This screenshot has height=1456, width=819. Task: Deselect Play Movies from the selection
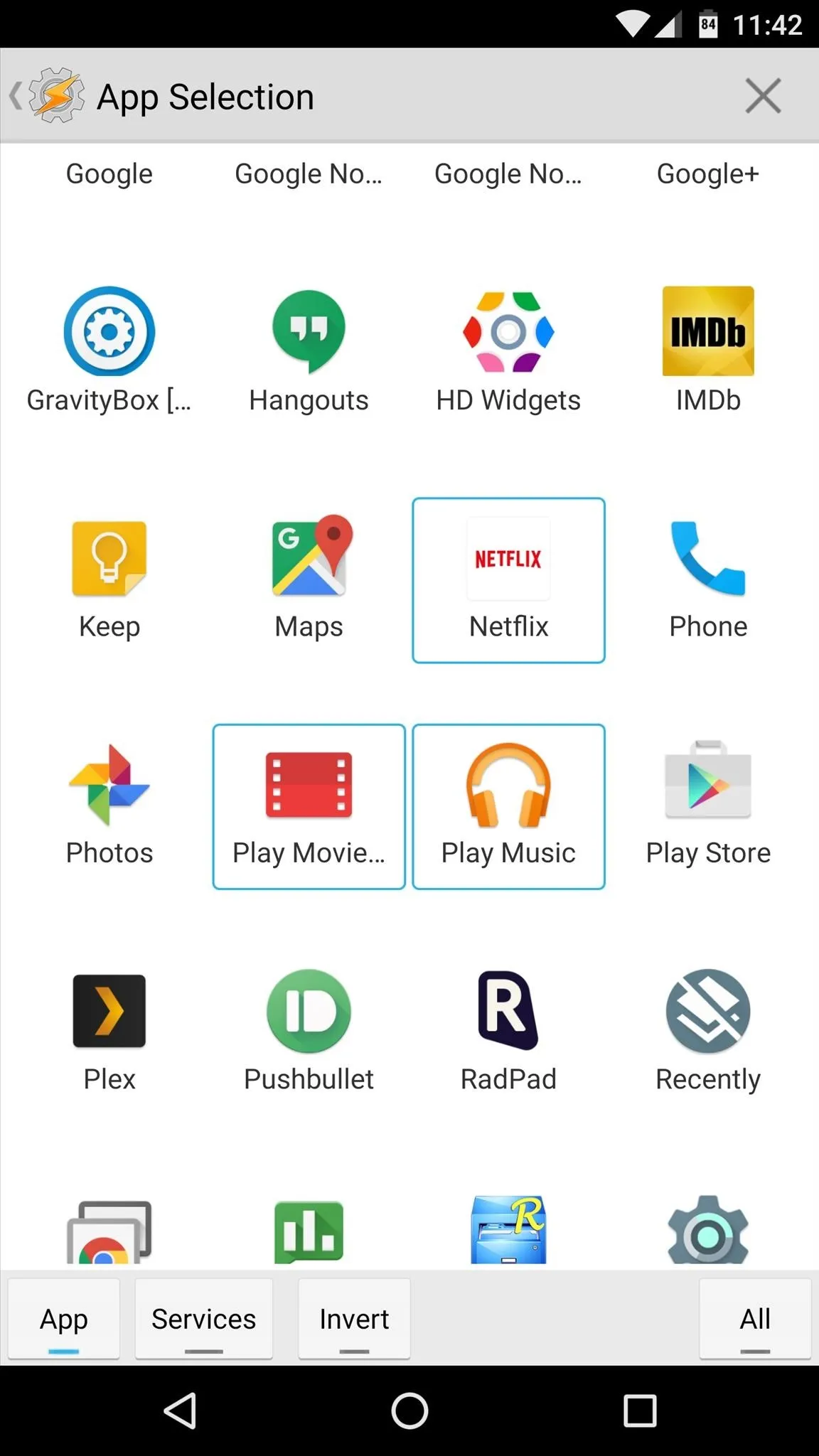pos(309,806)
